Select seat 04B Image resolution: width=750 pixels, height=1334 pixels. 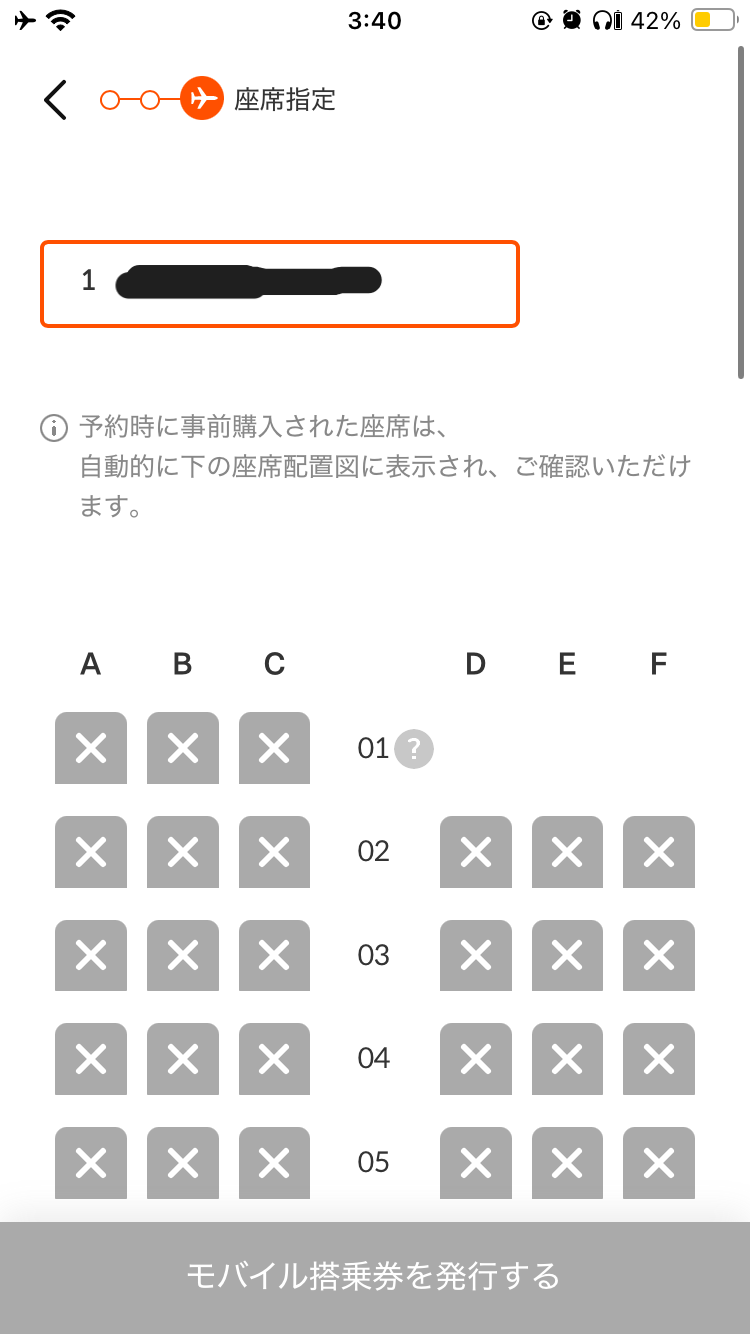[182, 1058]
